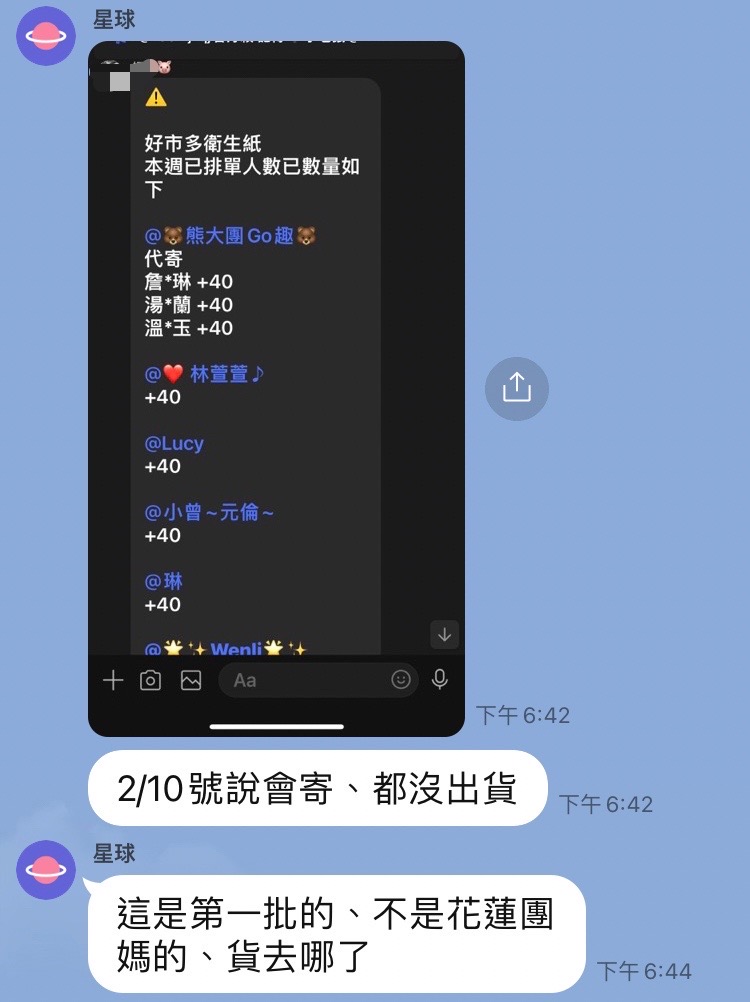750x1002 pixels.
Task: Share the sent screenshot image
Action: 516,388
